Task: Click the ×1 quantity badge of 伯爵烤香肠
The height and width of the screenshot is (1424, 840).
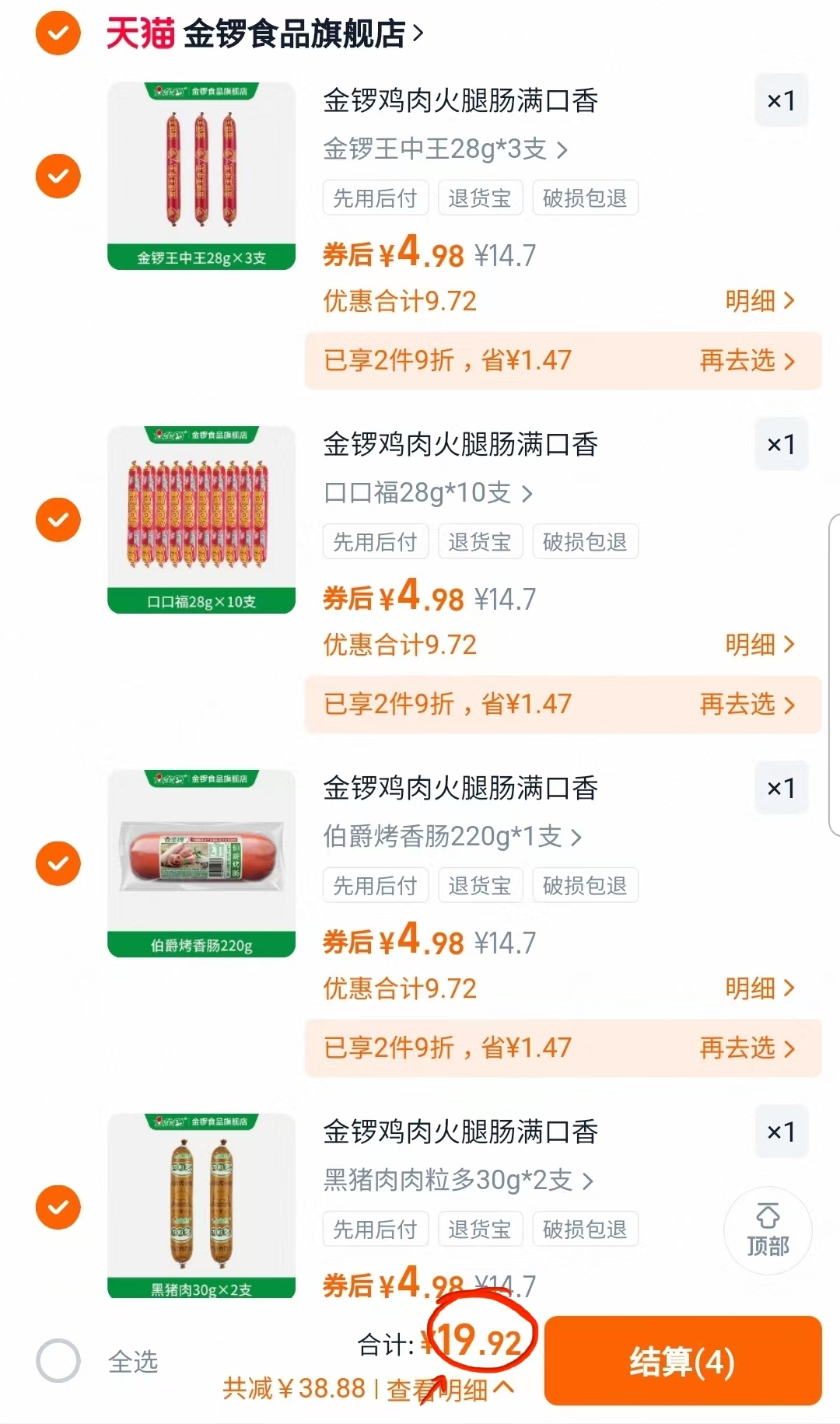Action: tap(781, 788)
